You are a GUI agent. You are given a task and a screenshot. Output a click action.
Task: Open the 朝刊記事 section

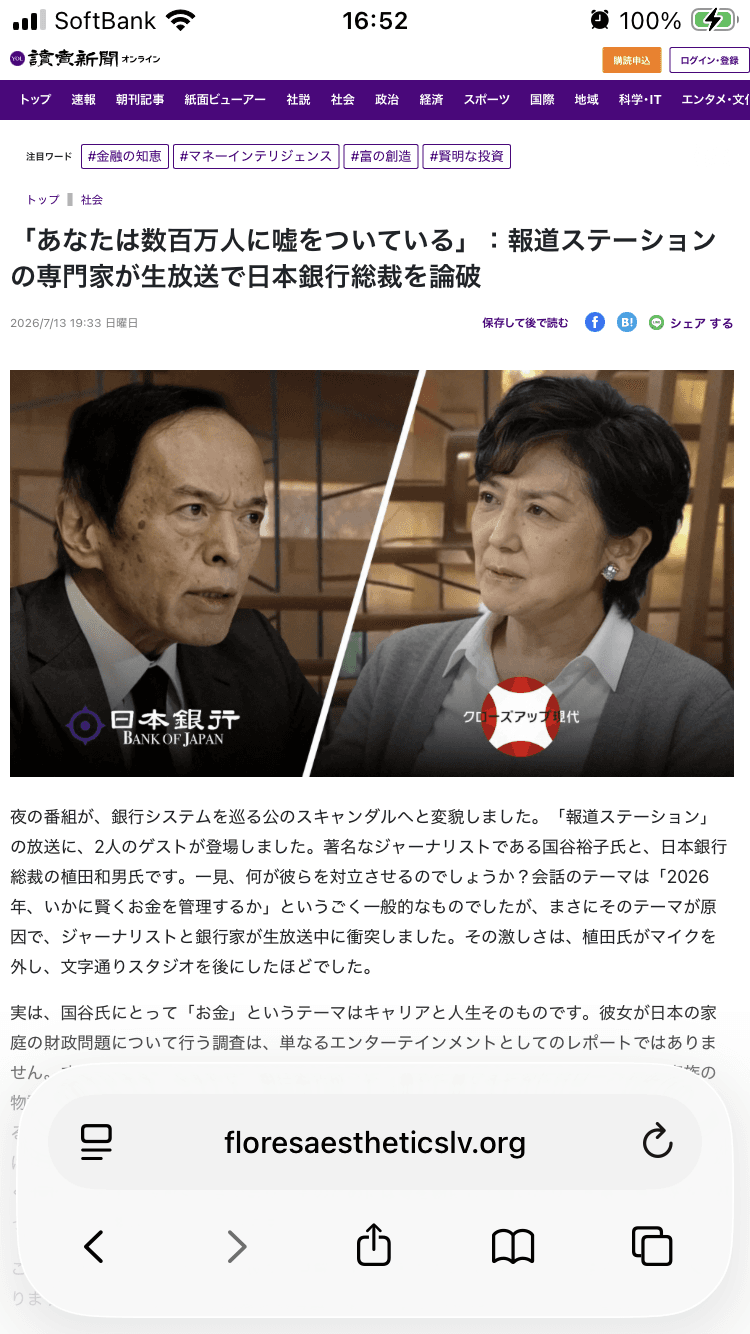140,100
